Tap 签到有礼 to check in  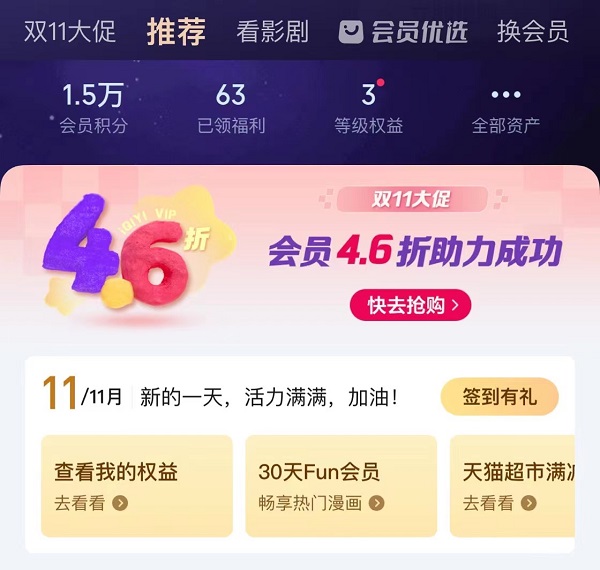(x=499, y=397)
